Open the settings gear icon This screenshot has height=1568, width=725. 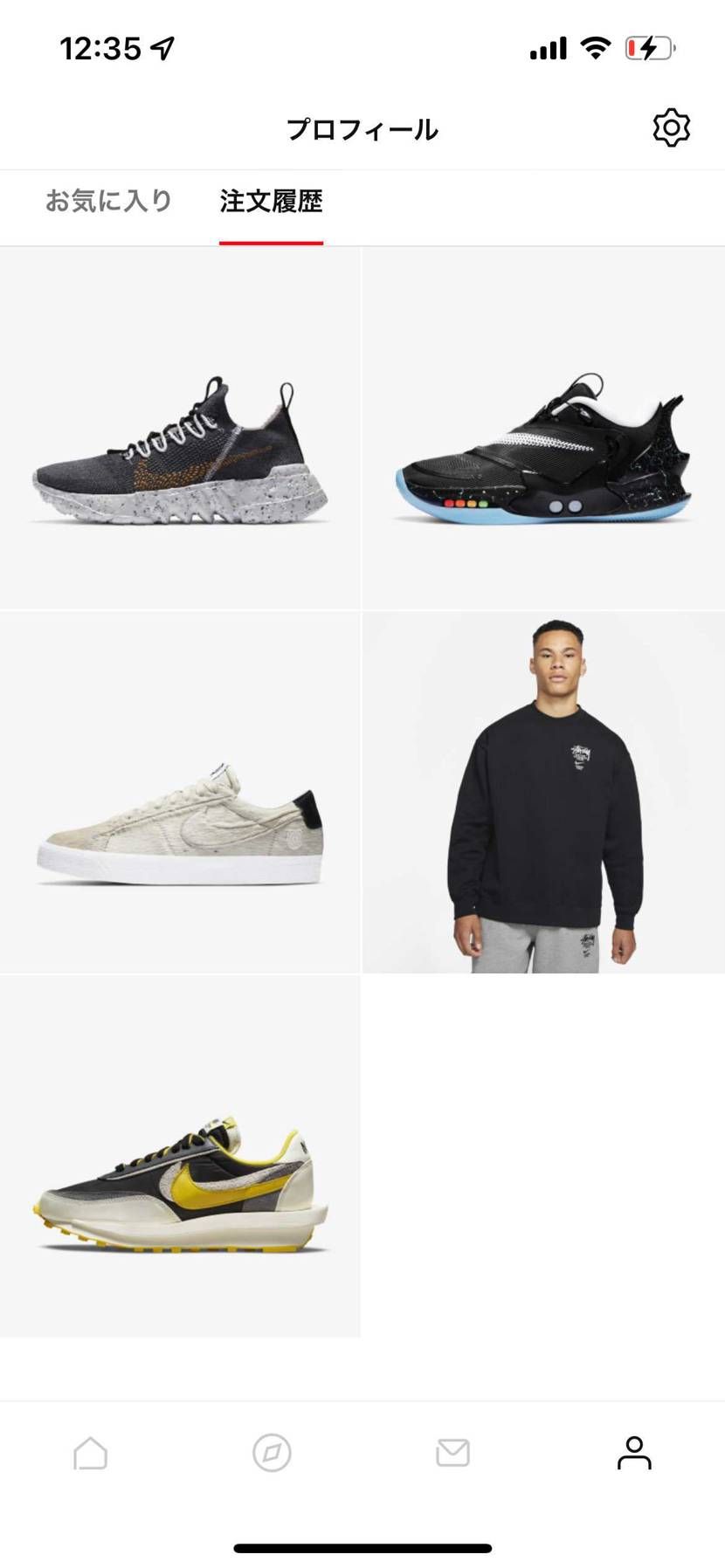tap(671, 128)
